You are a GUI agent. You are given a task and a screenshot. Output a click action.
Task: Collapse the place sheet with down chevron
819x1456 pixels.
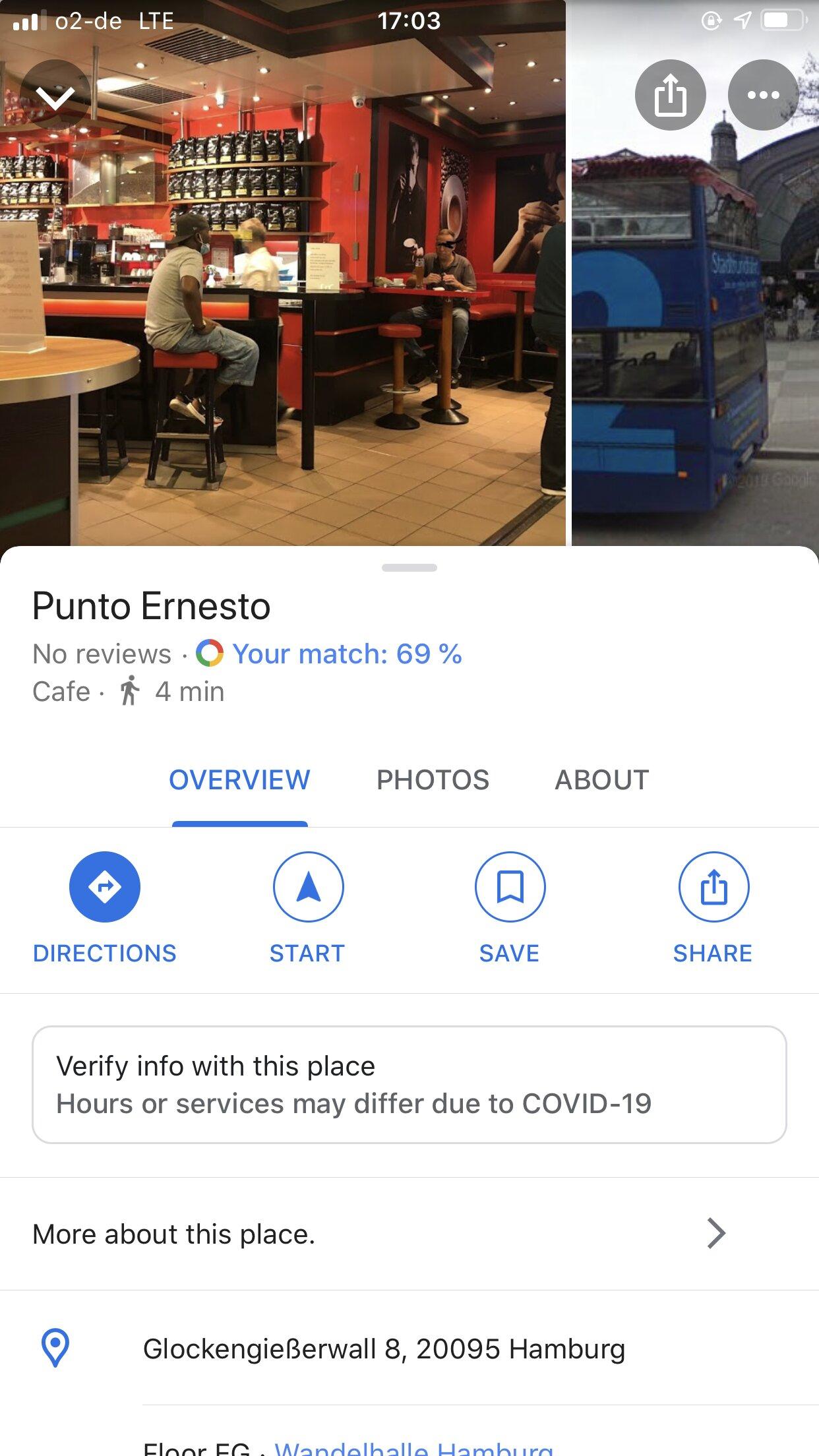click(55, 96)
